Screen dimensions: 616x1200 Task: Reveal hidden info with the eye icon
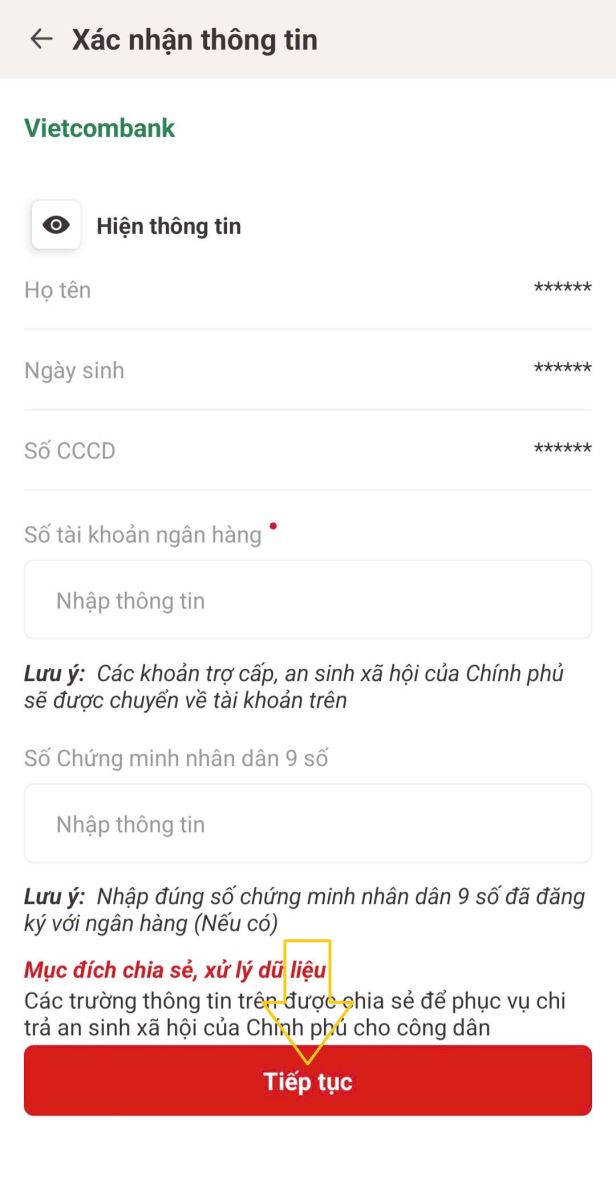tap(56, 225)
